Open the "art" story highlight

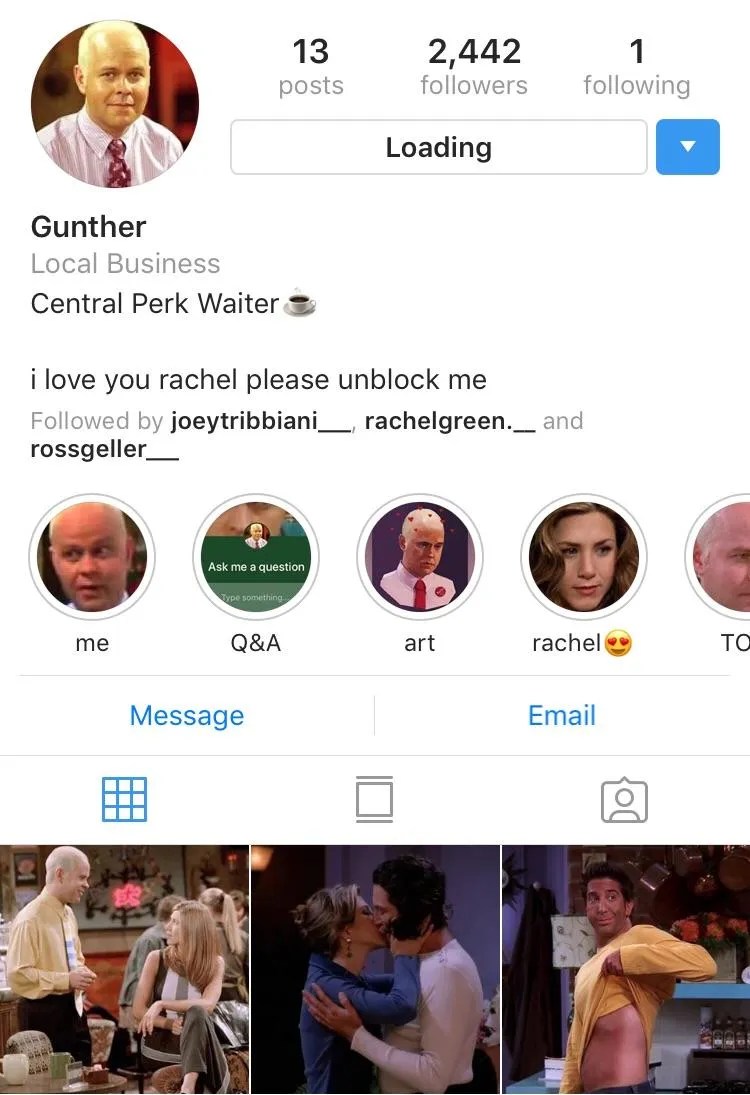[x=420, y=557]
